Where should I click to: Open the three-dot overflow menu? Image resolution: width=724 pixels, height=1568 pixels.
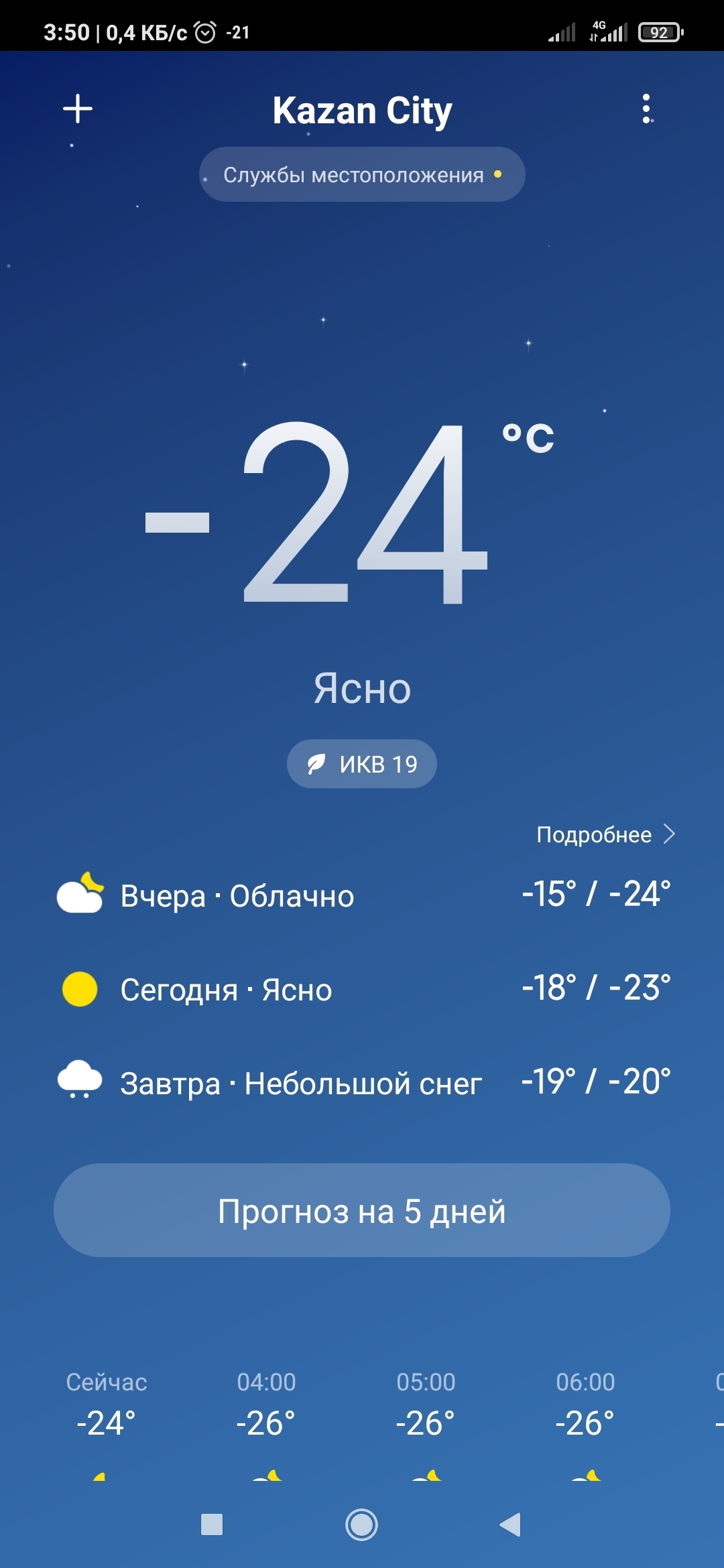point(646,109)
